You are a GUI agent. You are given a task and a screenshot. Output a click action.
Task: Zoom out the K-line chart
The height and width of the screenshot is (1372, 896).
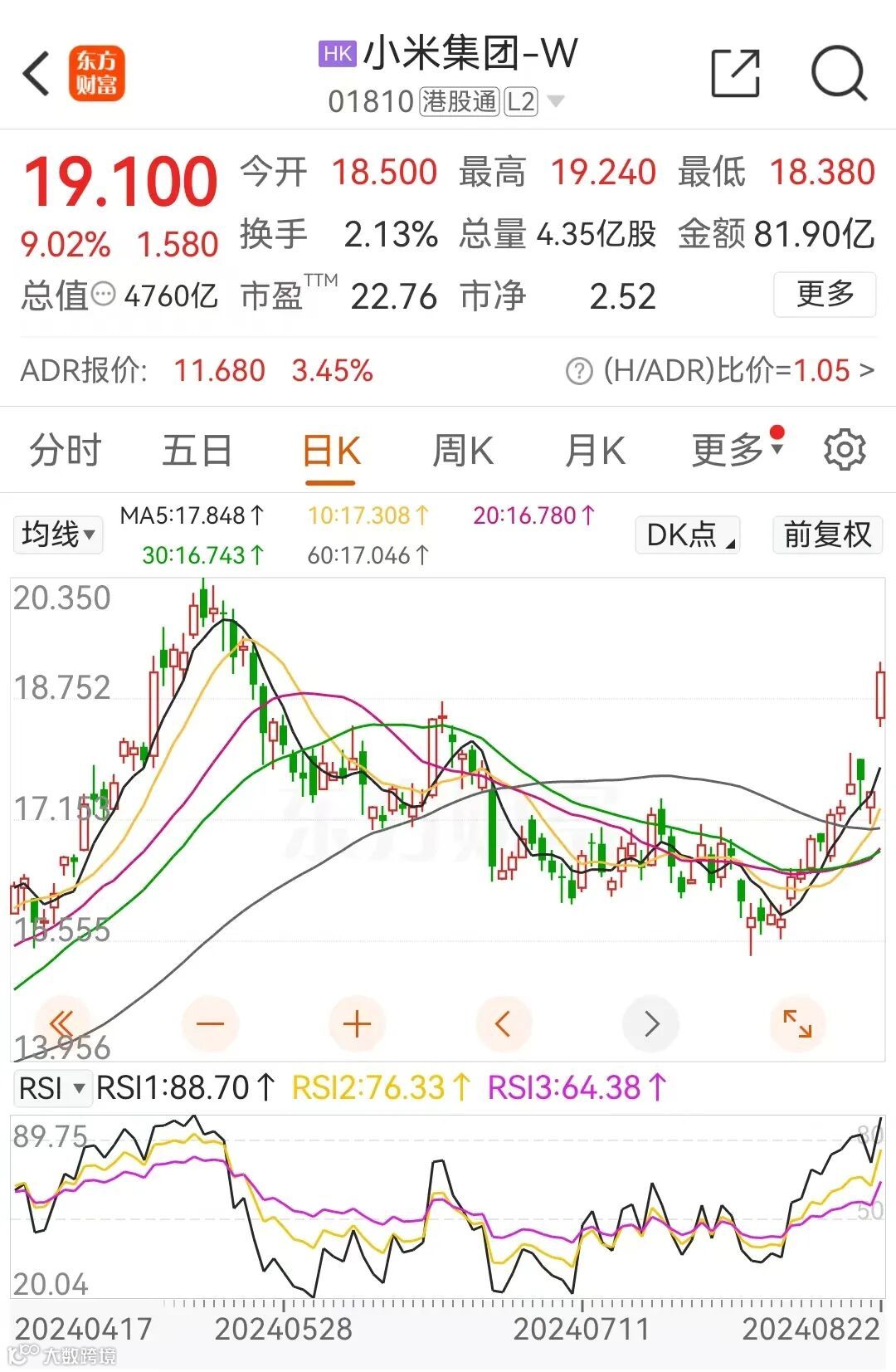[x=210, y=1024]
